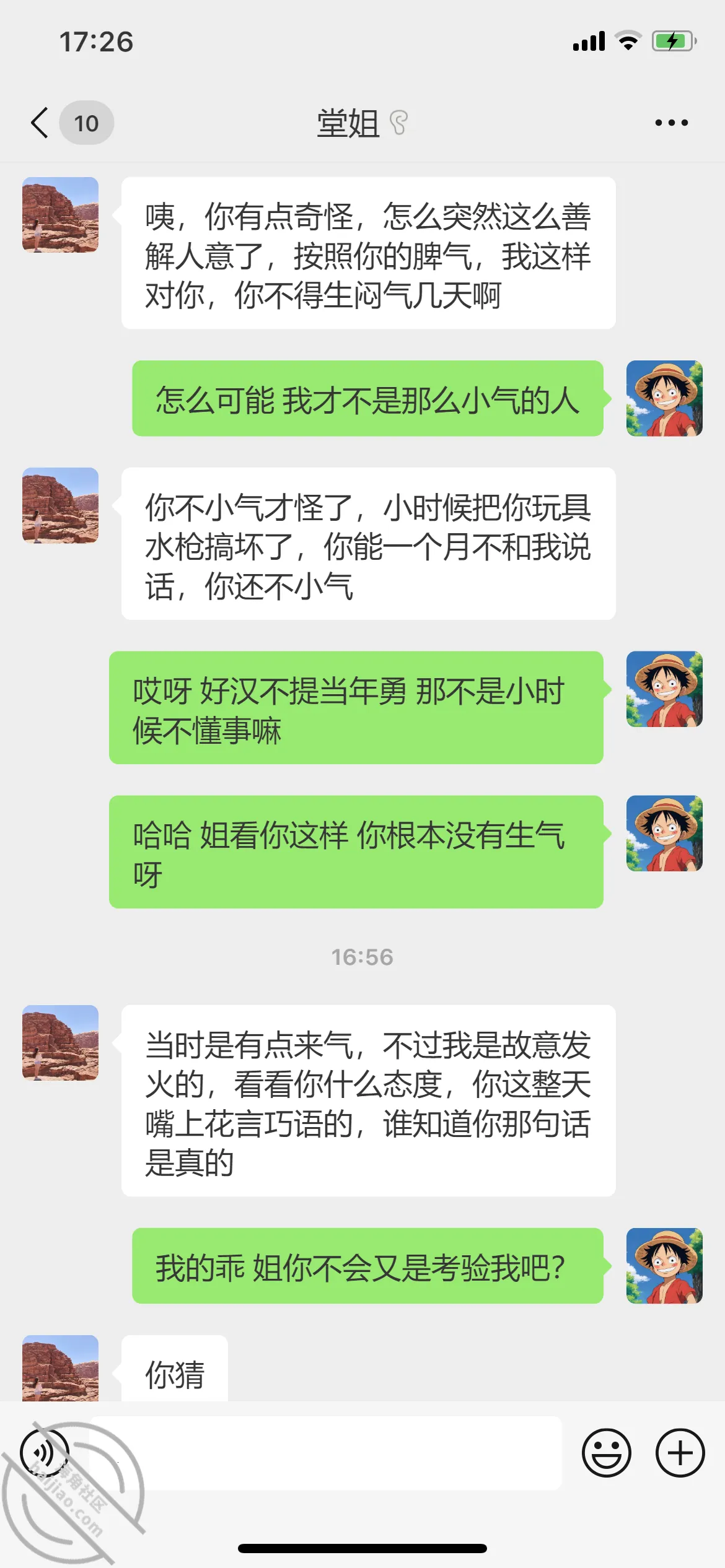Tap my avatar beside 怎么可能 message
Screen dimensions: 725x1568
[x=664, y=398]
